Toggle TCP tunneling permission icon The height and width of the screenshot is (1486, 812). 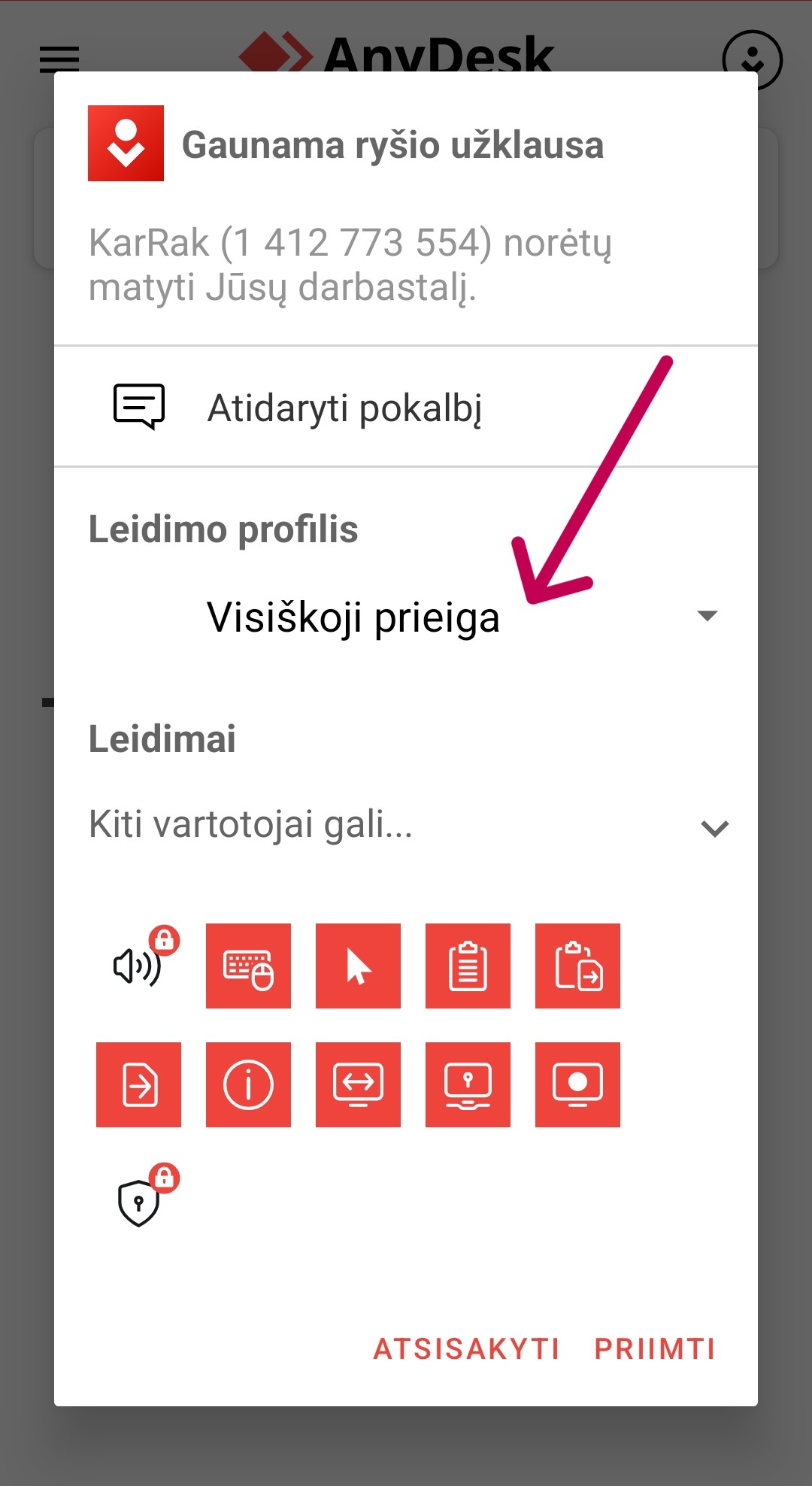point(358,1084)
